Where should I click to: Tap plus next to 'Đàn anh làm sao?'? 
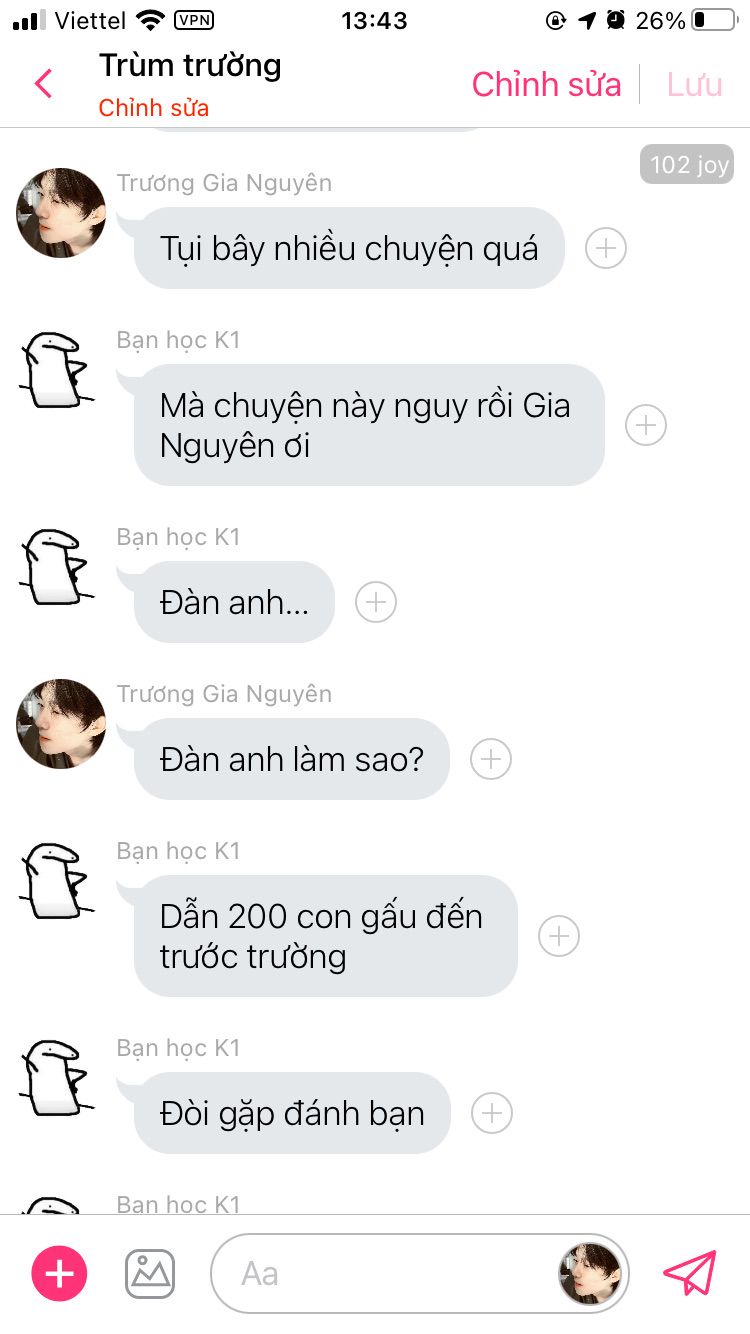point(491,759)
